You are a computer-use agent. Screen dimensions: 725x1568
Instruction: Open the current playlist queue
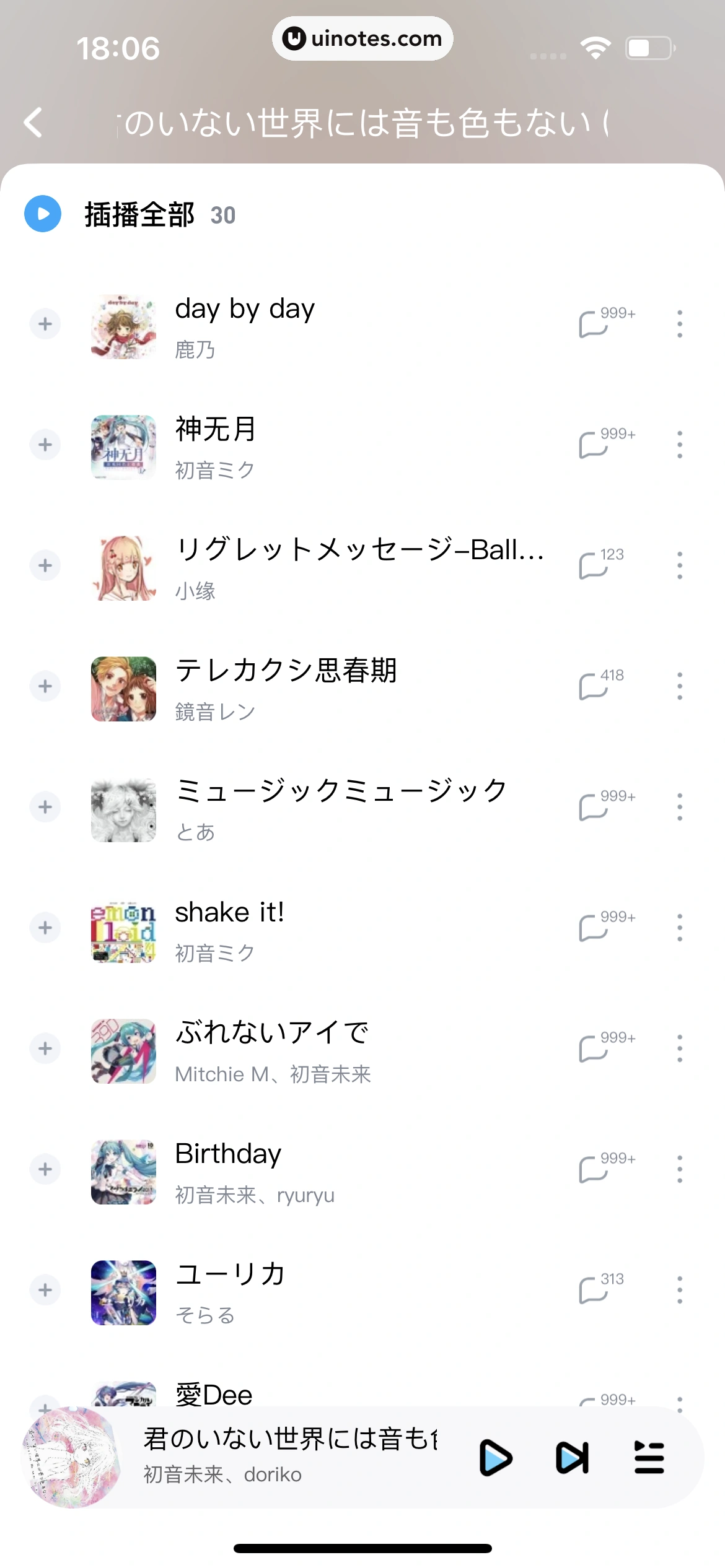[x=649, y=1458]
